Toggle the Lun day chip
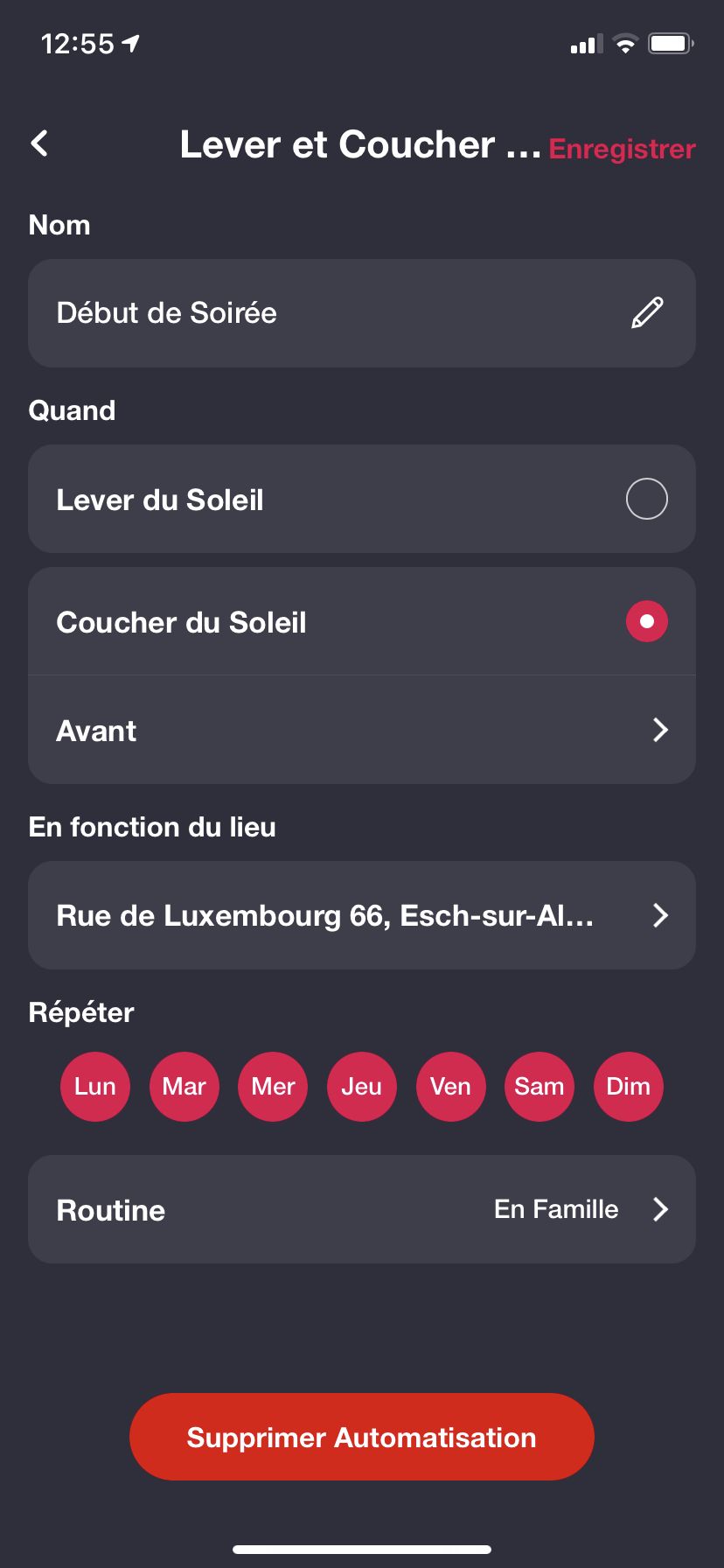724x1568 pixels. pyautogui.click(x=95, y=1086)
